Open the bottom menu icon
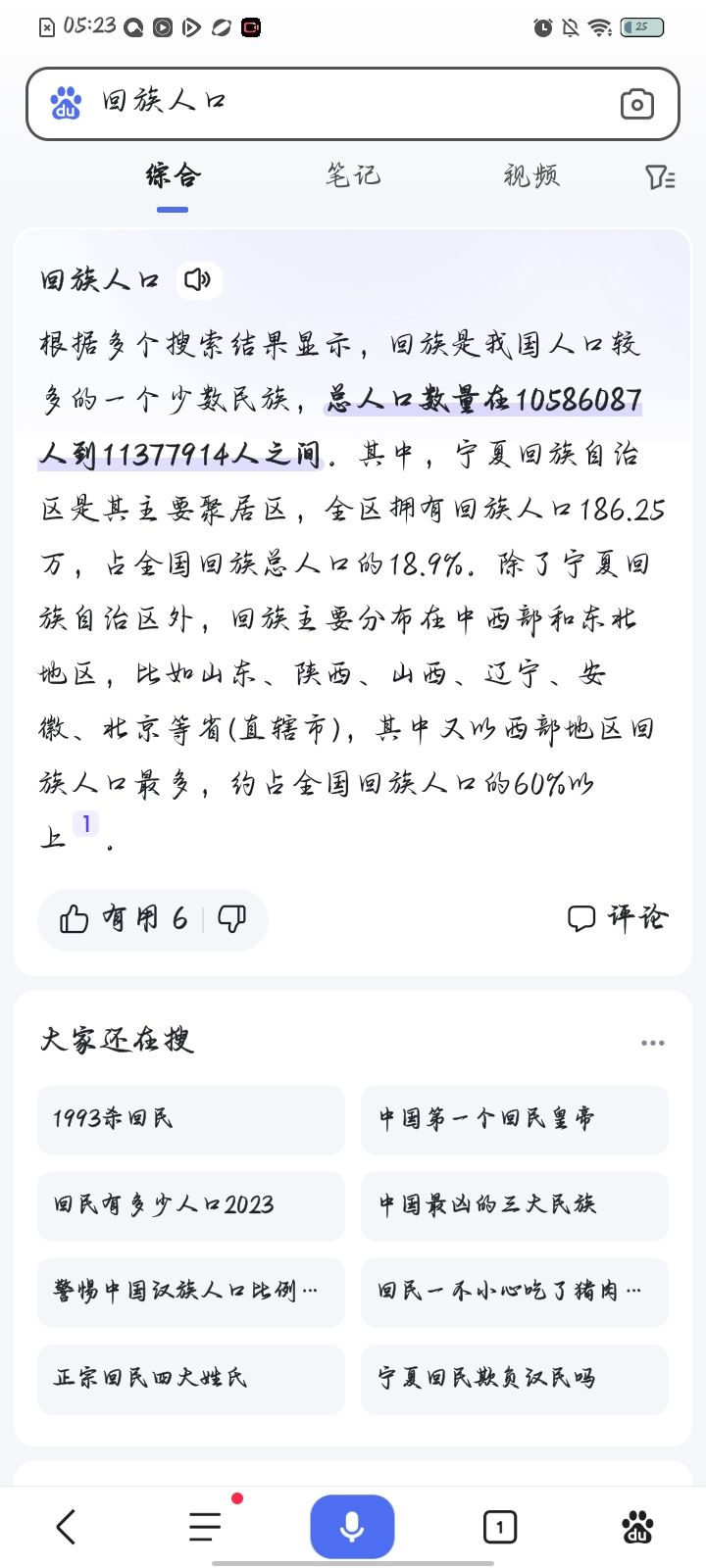Viewport: 706px width, 1568px height. [x=207, y=1526]
